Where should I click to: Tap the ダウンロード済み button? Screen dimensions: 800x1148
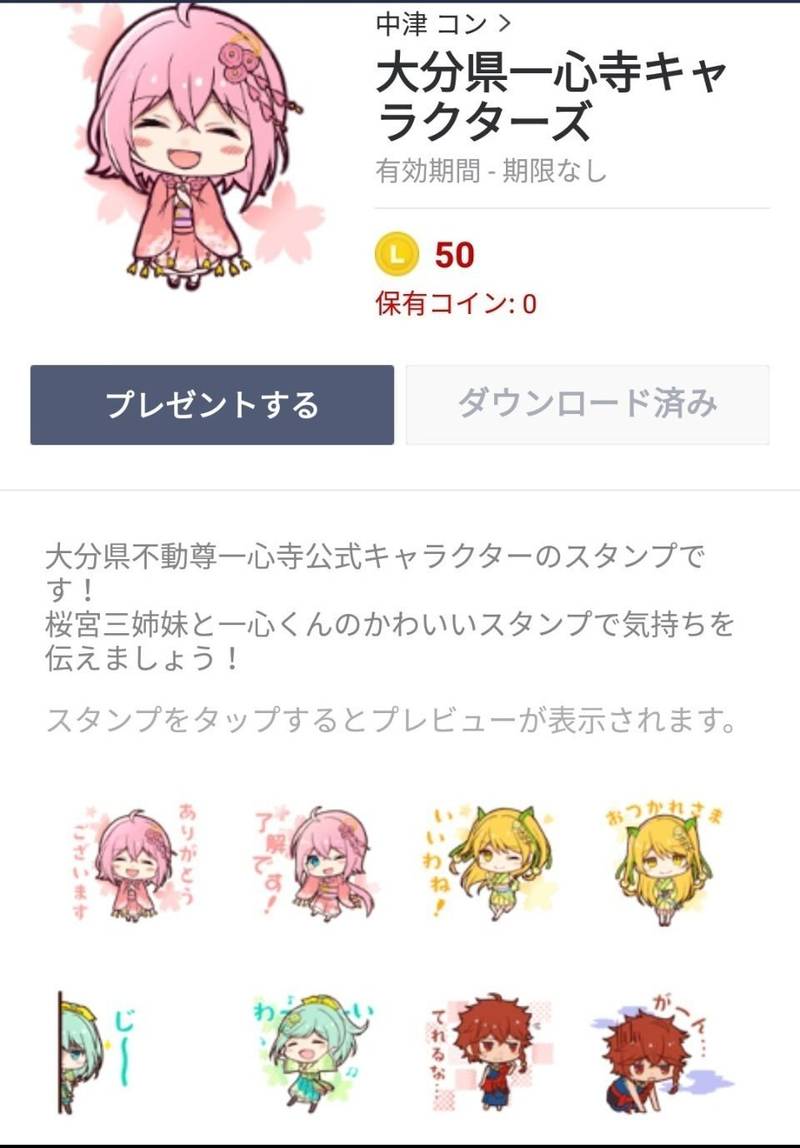[588, 404]
